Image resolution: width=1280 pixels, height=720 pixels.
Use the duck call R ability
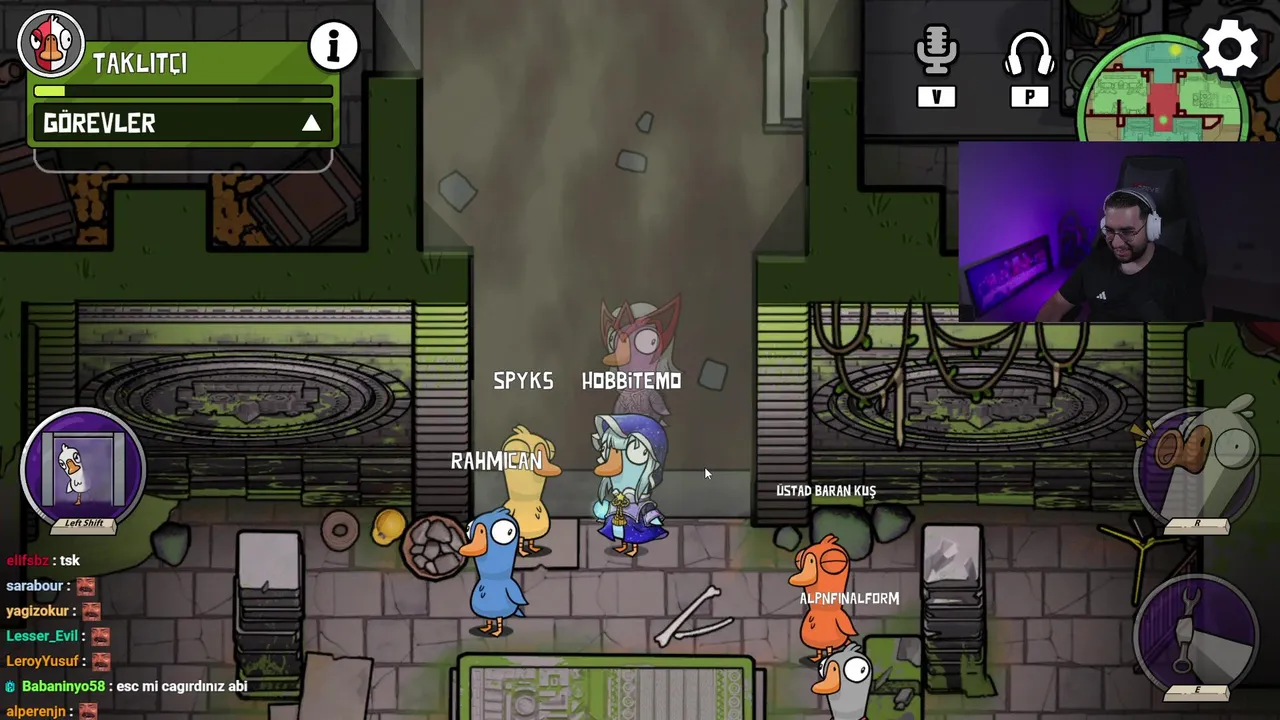point(1197,468)
